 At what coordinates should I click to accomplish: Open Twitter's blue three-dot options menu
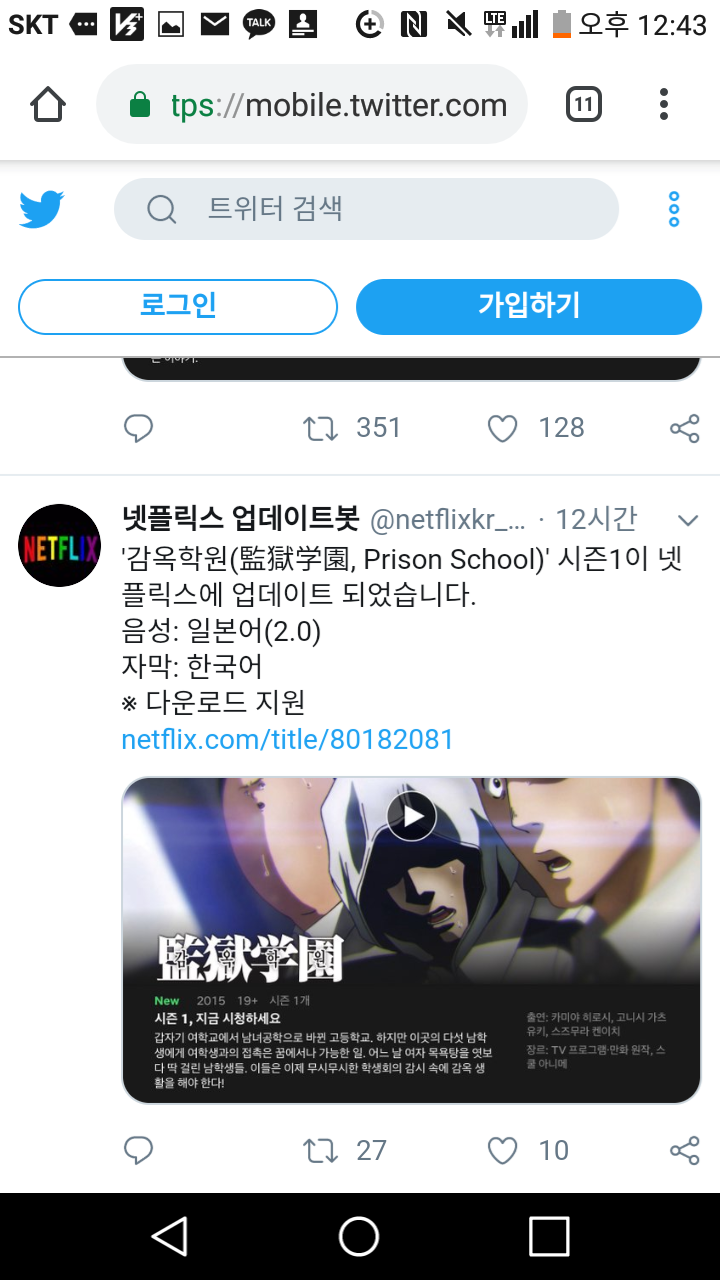[674, 209]
